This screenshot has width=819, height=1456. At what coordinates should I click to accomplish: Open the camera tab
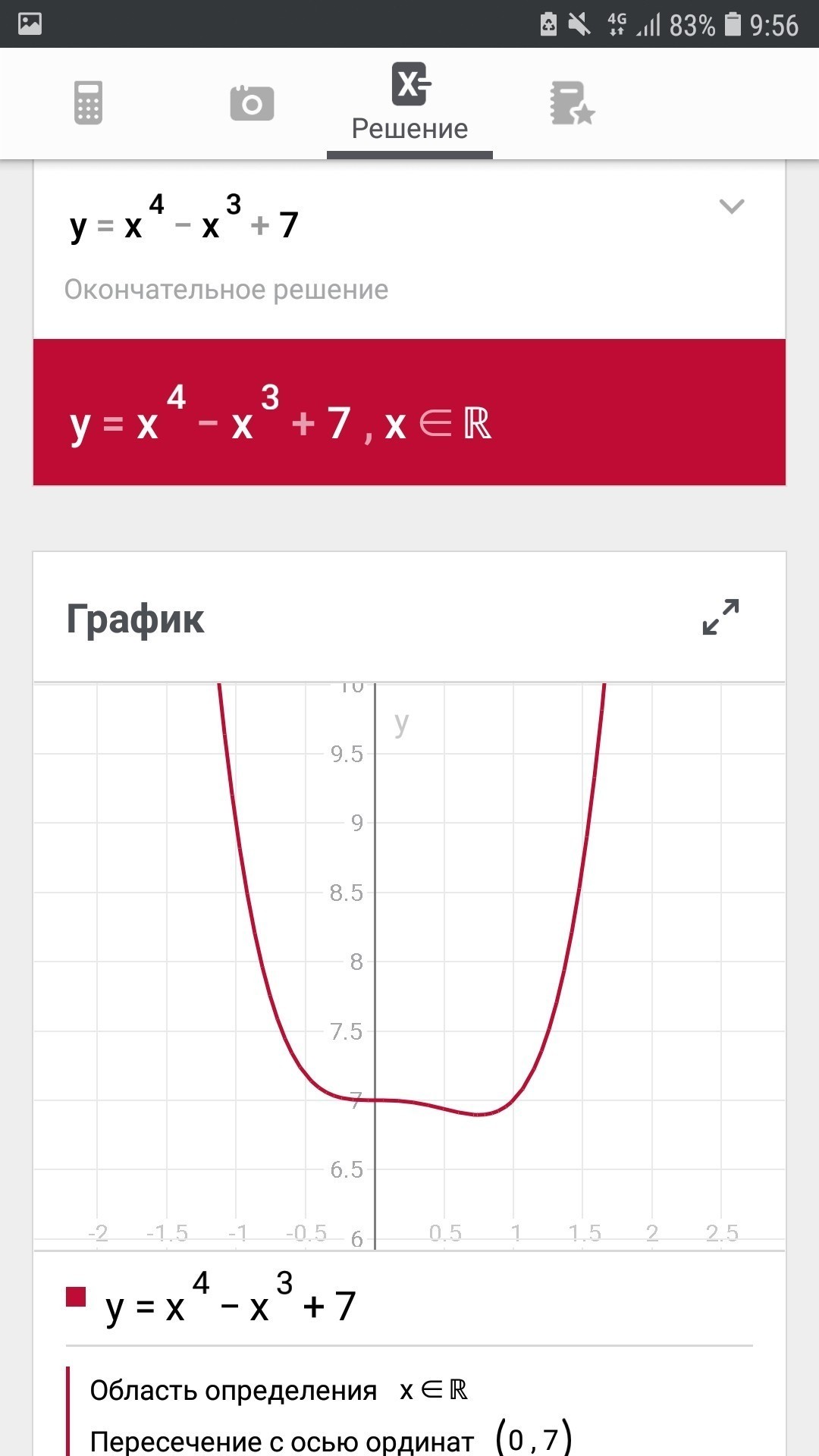point(252,103)
